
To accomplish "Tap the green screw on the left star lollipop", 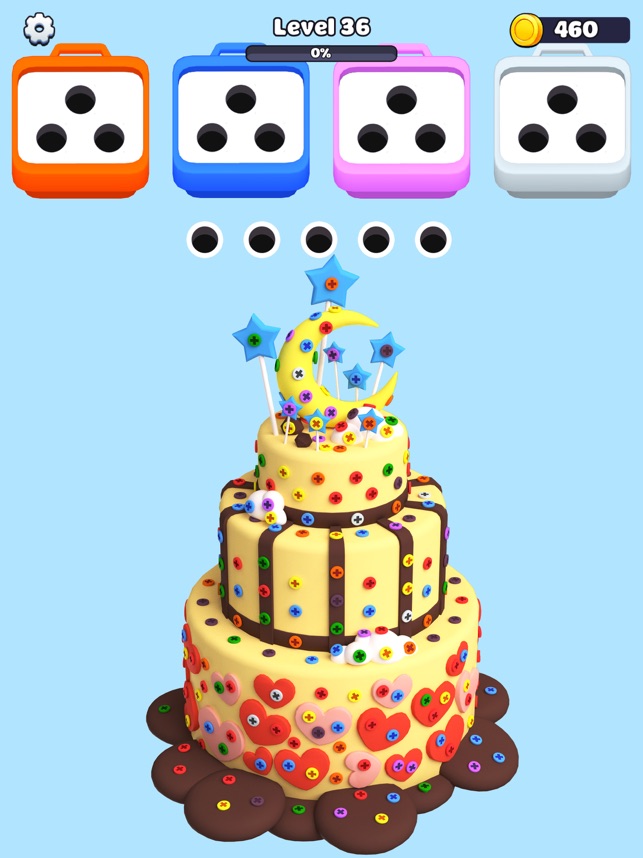I will point(254,340).
